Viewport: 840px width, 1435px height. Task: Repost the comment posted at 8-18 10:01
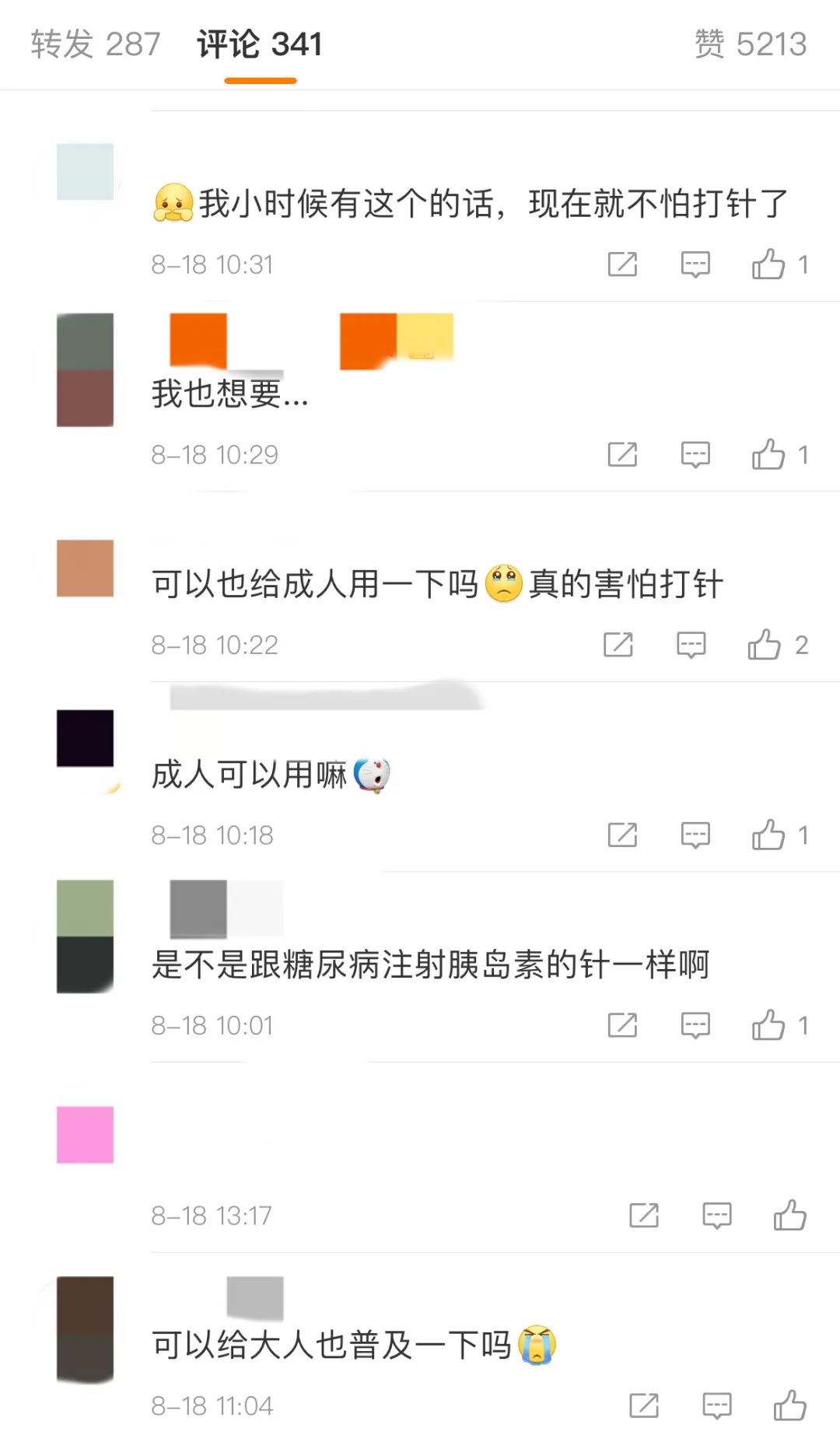coord(622,1025)
